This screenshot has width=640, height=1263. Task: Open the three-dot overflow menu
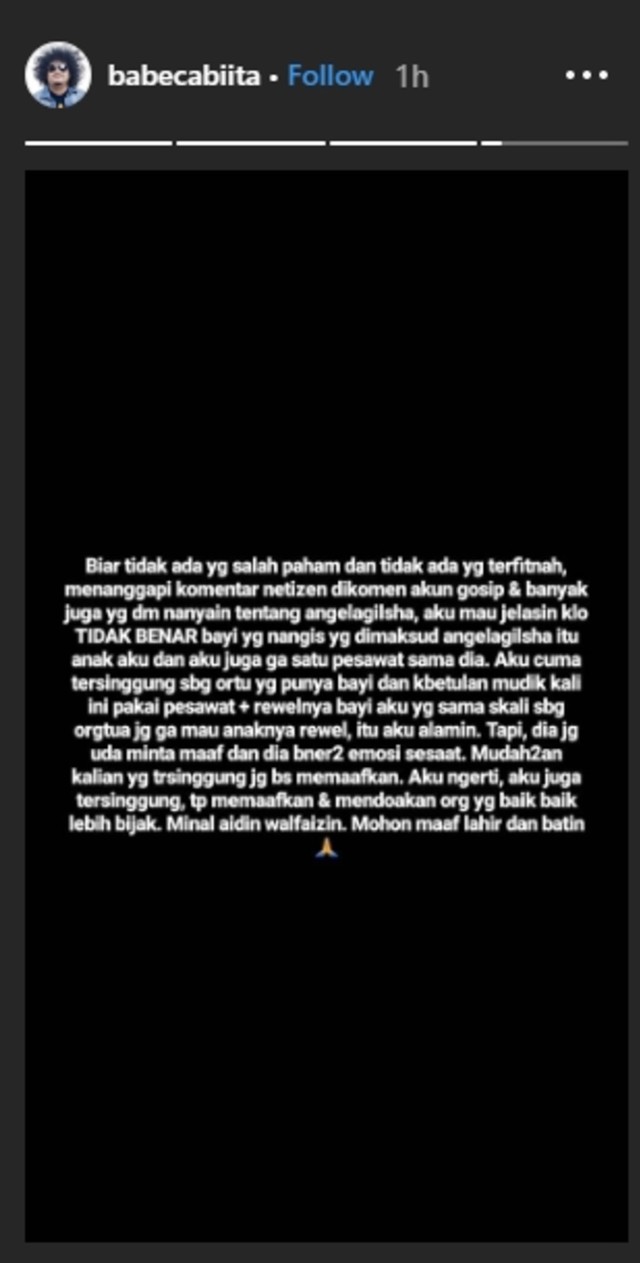pyautogui.click(x=586, y=76)
